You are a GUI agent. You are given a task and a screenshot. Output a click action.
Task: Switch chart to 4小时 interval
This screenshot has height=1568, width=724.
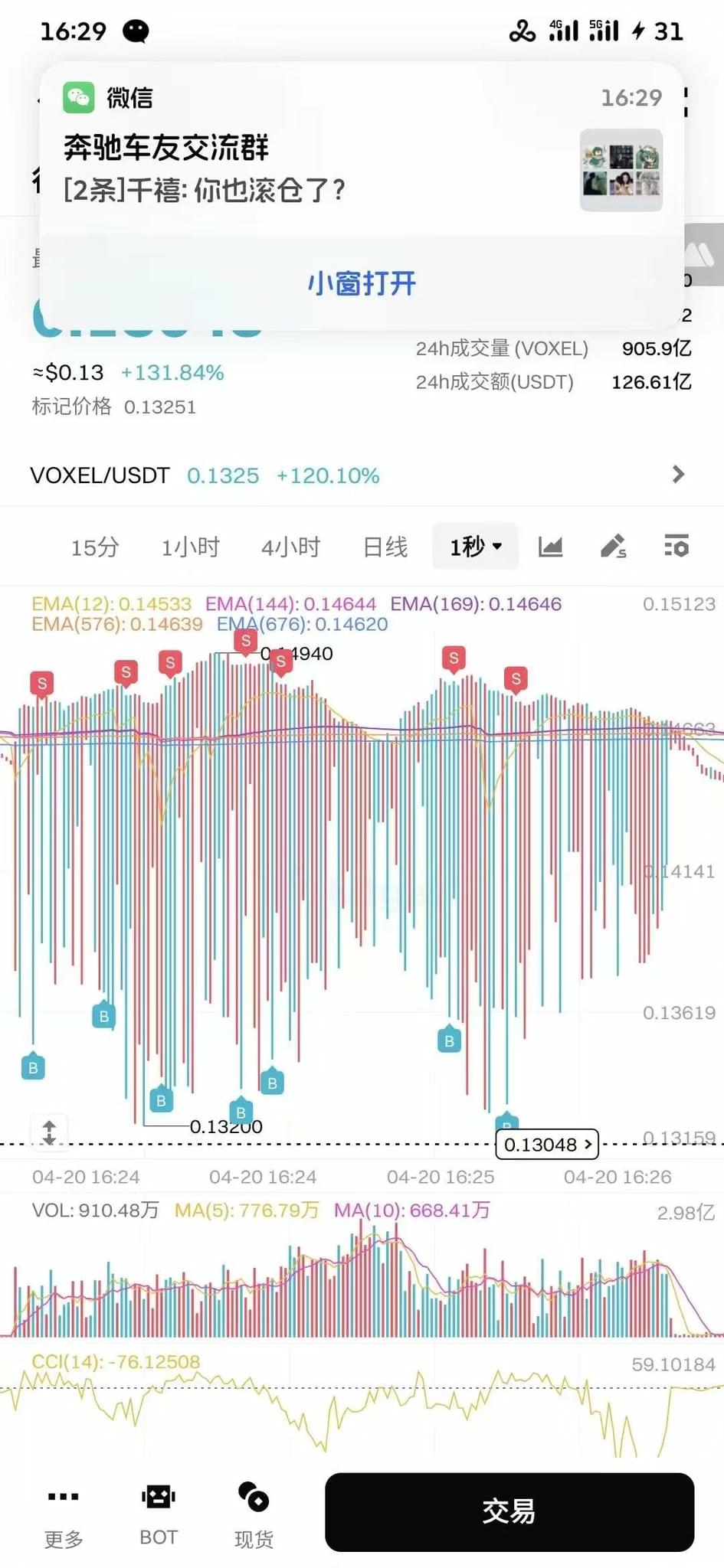(x=290, y=547)
